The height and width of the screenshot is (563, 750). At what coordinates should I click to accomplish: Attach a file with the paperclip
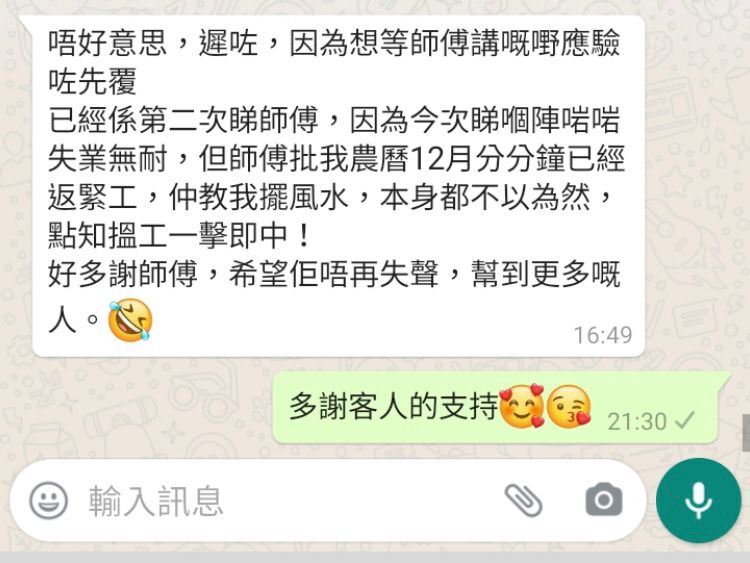[523, 500]
